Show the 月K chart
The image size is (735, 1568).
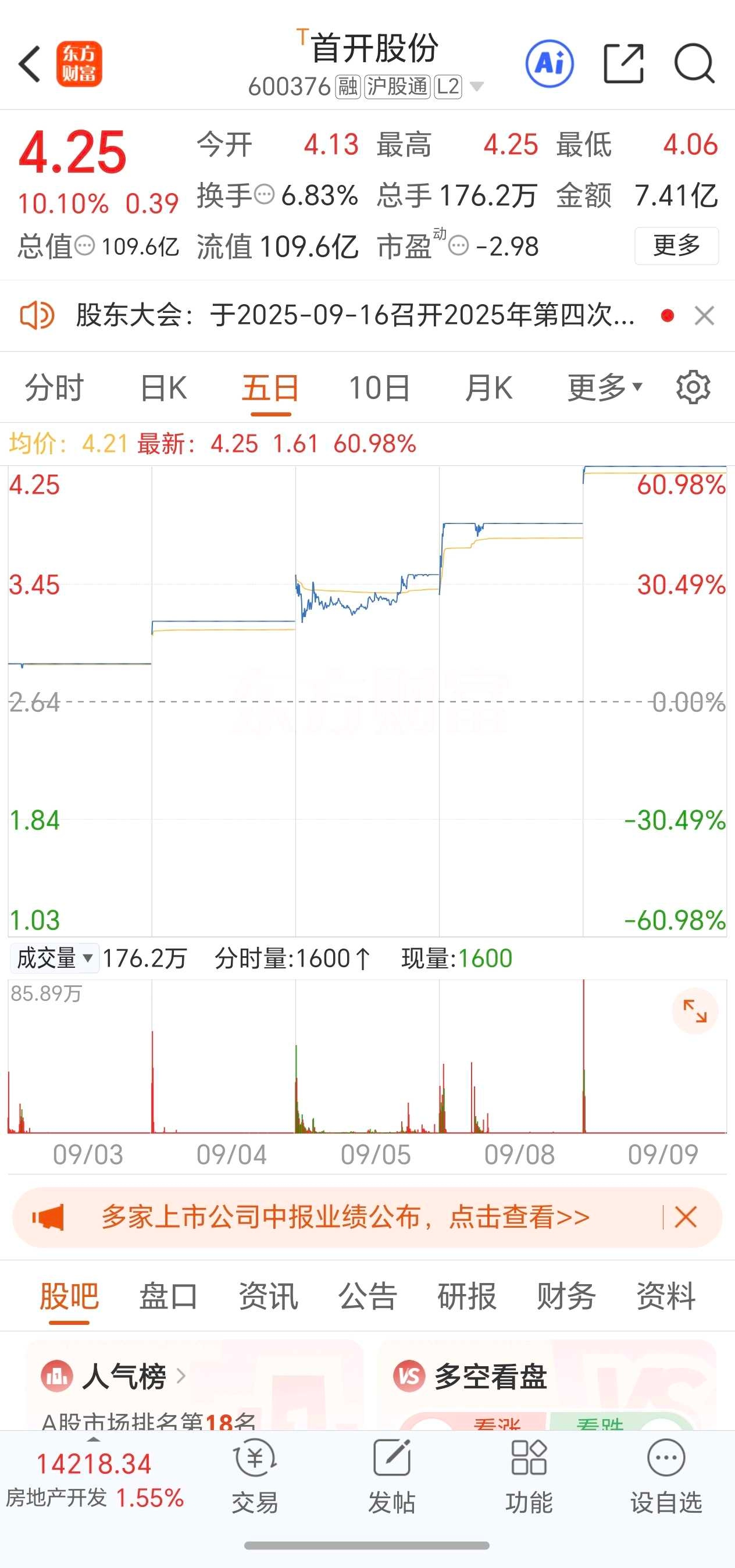(488, 388)
